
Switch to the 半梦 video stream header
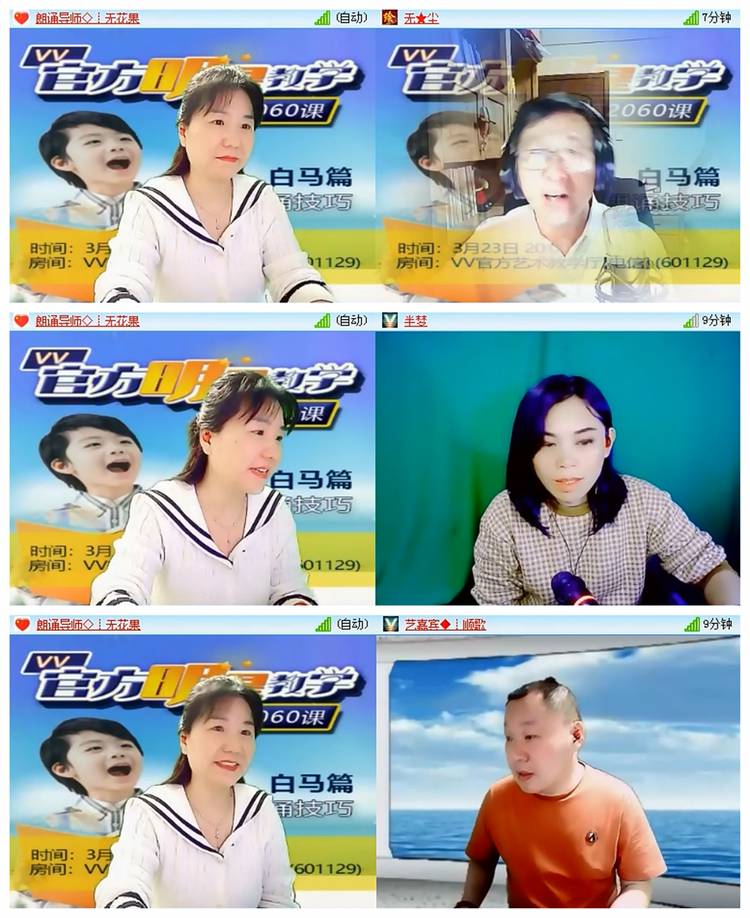click(416, 320)
